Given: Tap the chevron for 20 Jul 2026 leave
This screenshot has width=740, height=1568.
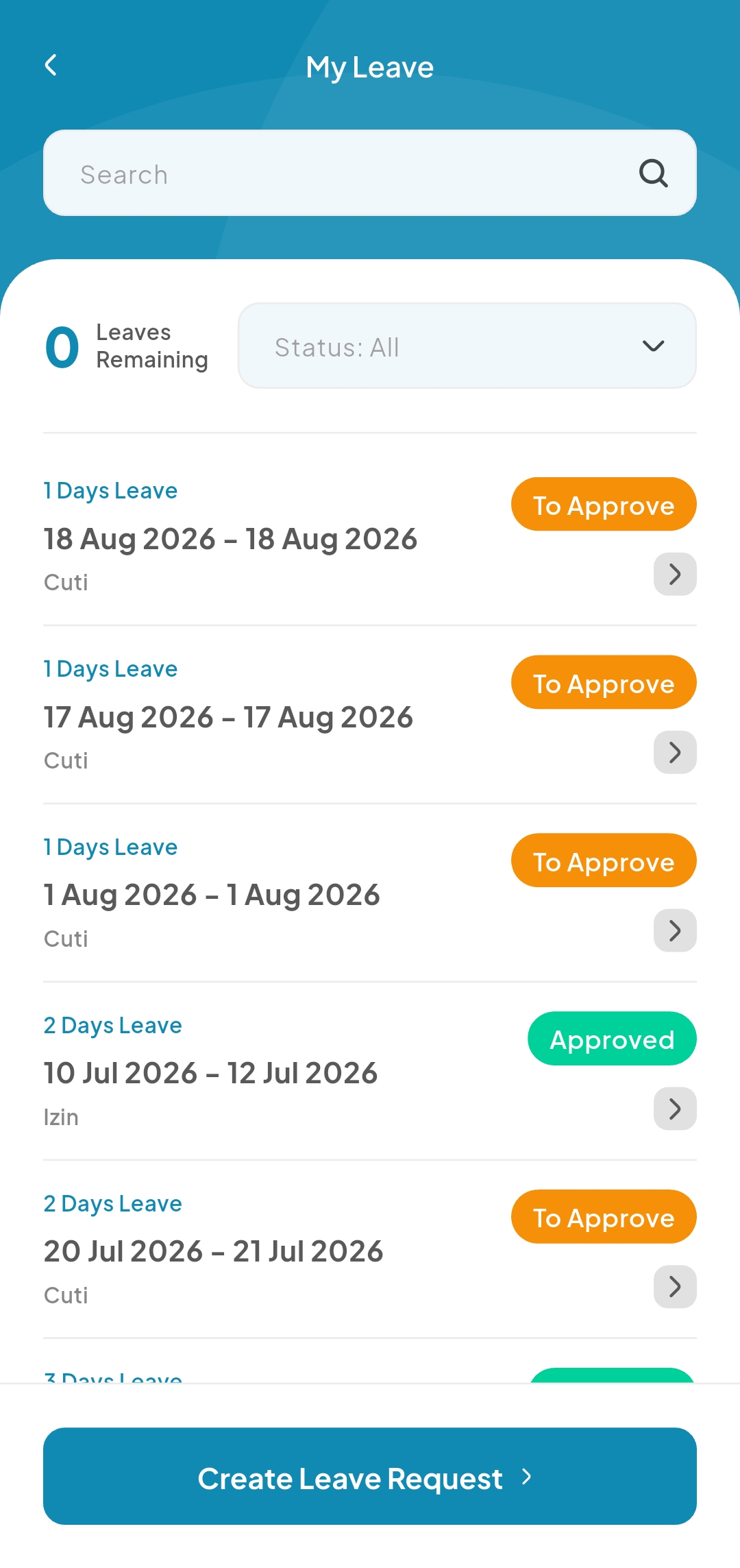Looking at the screenshot, I should [675, 1287].
